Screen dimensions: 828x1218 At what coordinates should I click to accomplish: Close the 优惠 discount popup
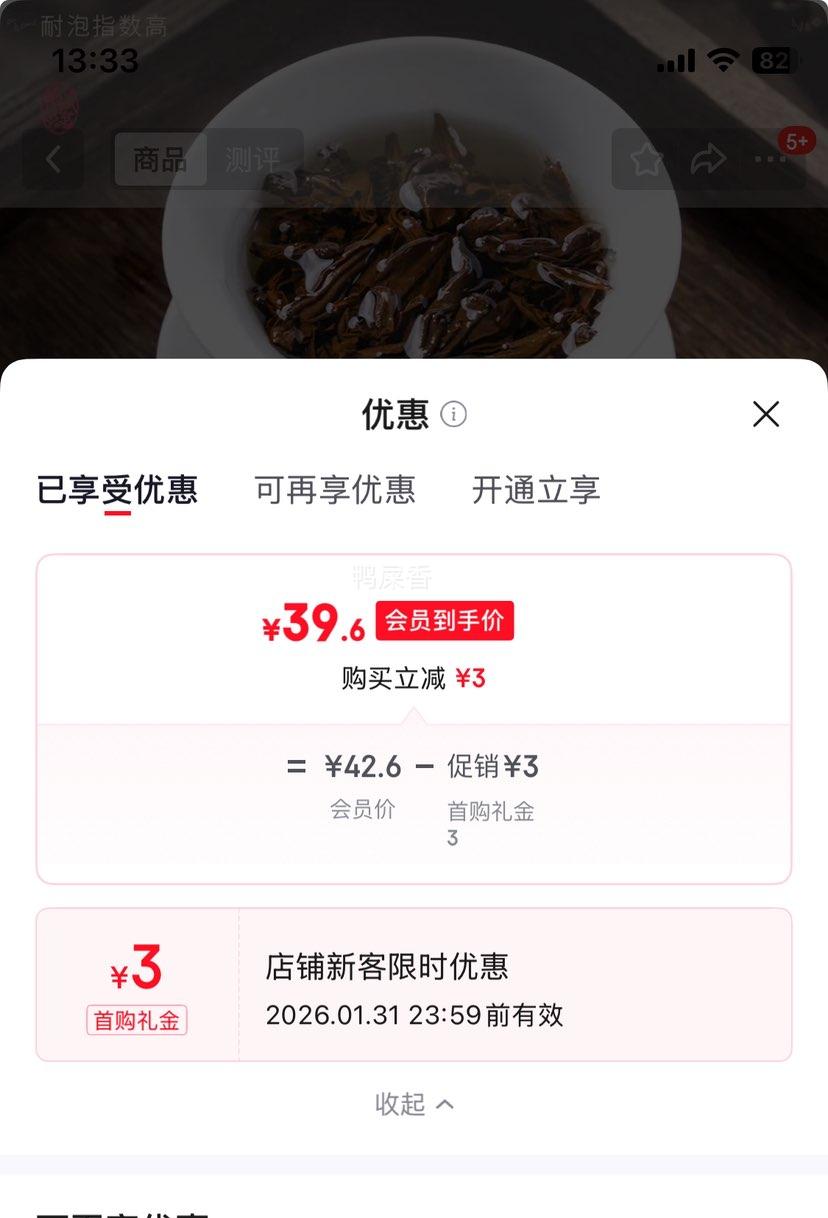765,414
